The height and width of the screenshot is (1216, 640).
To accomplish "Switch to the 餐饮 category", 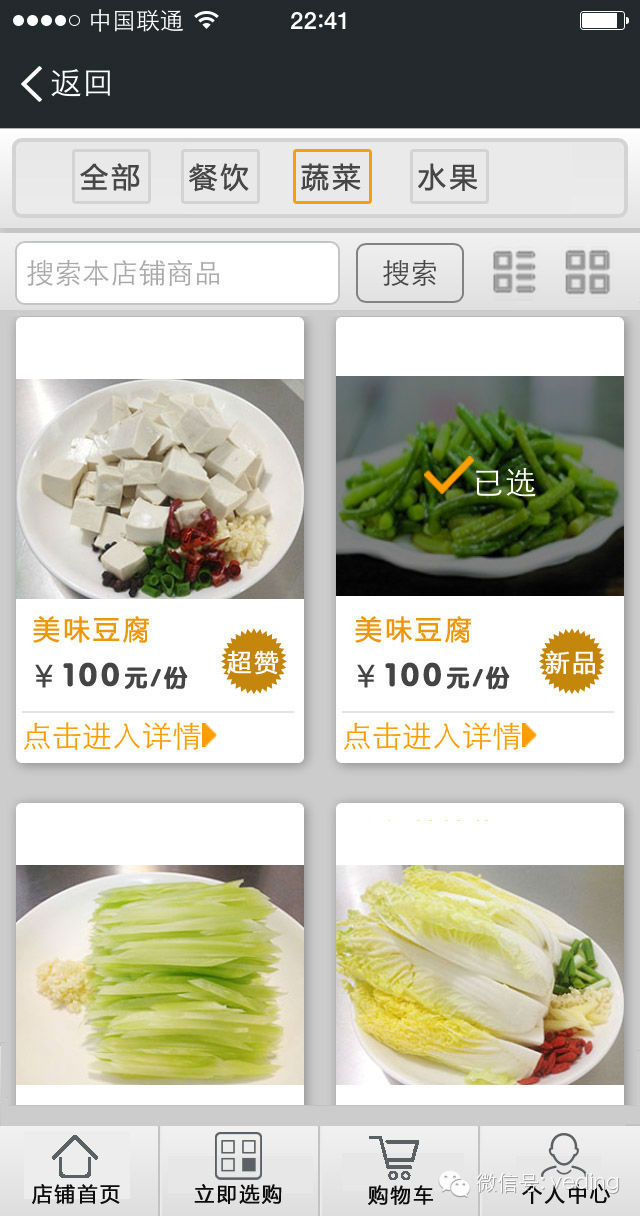I will pos(220,177).
